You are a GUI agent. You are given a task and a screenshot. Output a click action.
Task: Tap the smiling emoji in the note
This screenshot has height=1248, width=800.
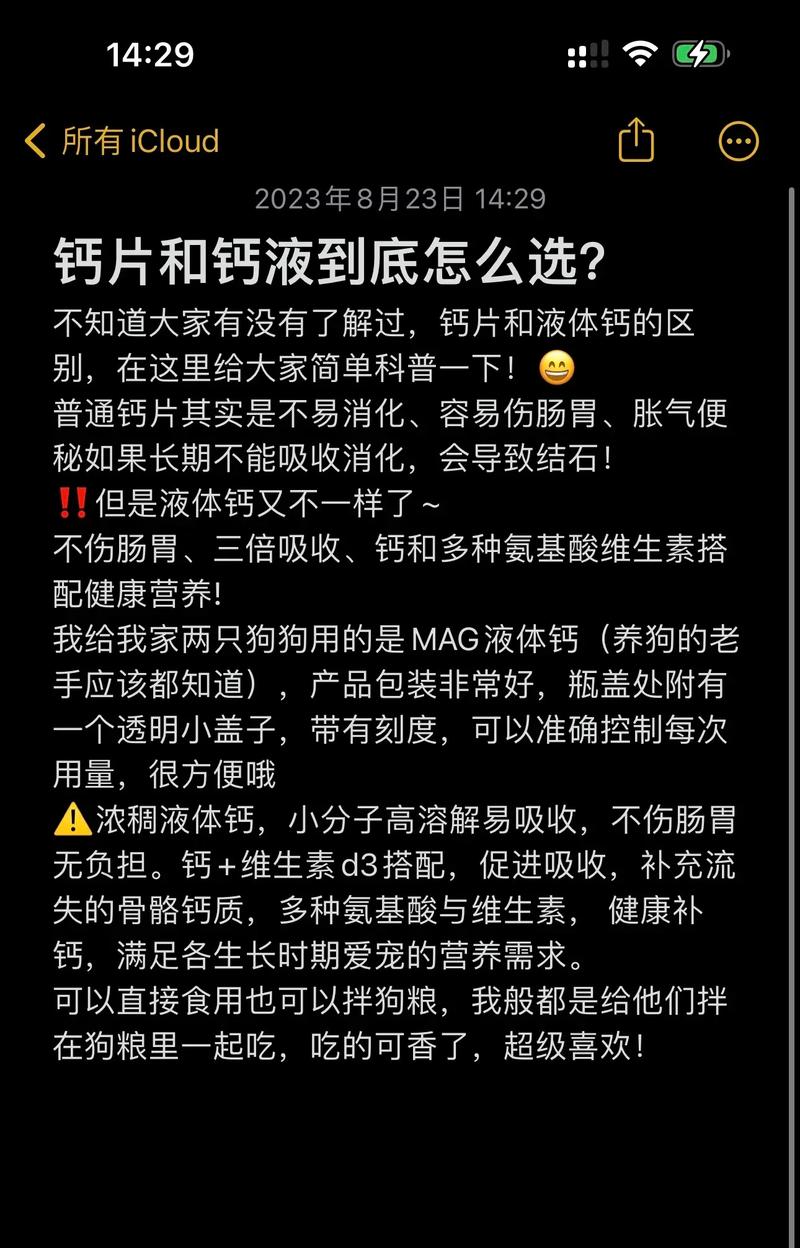[555, 367]
